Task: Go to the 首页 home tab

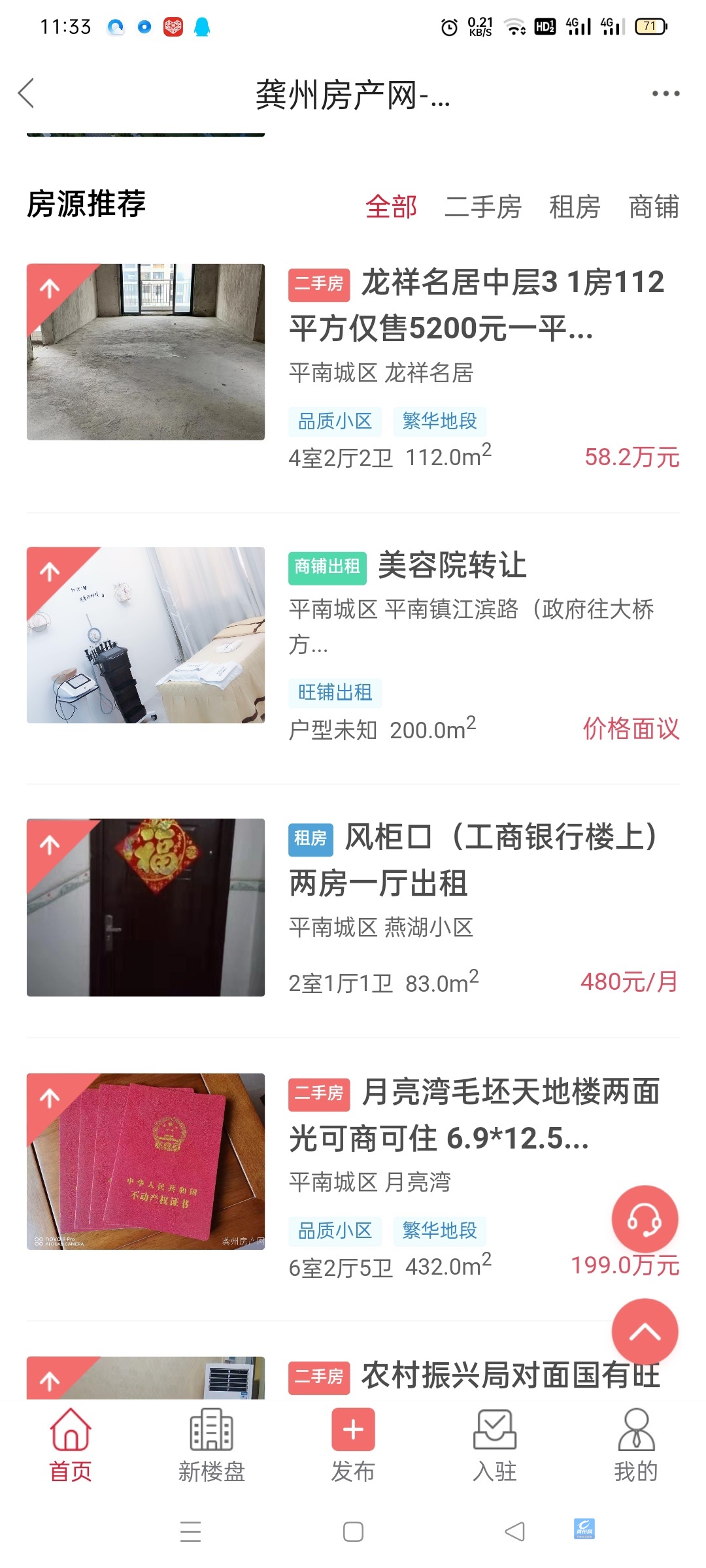Action: point(71,1445)
